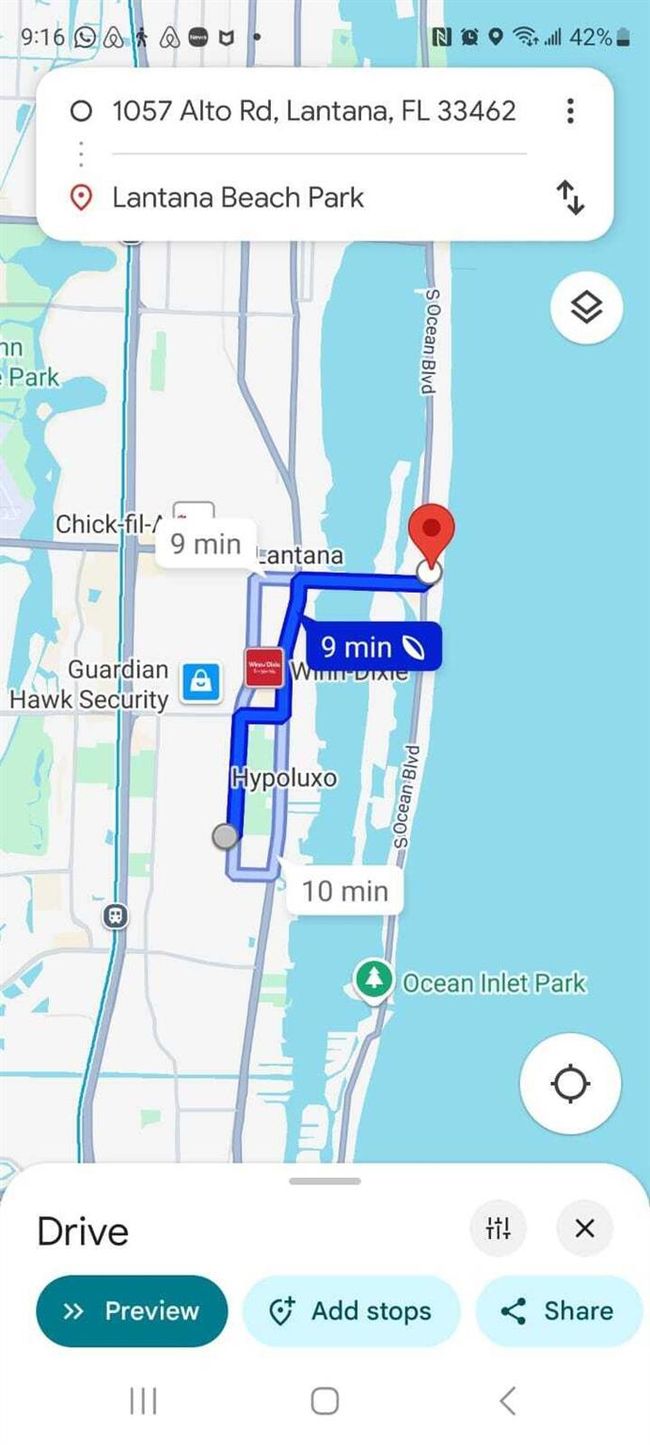Open Guardian Hawk Security marker

[x=201, y=682]
